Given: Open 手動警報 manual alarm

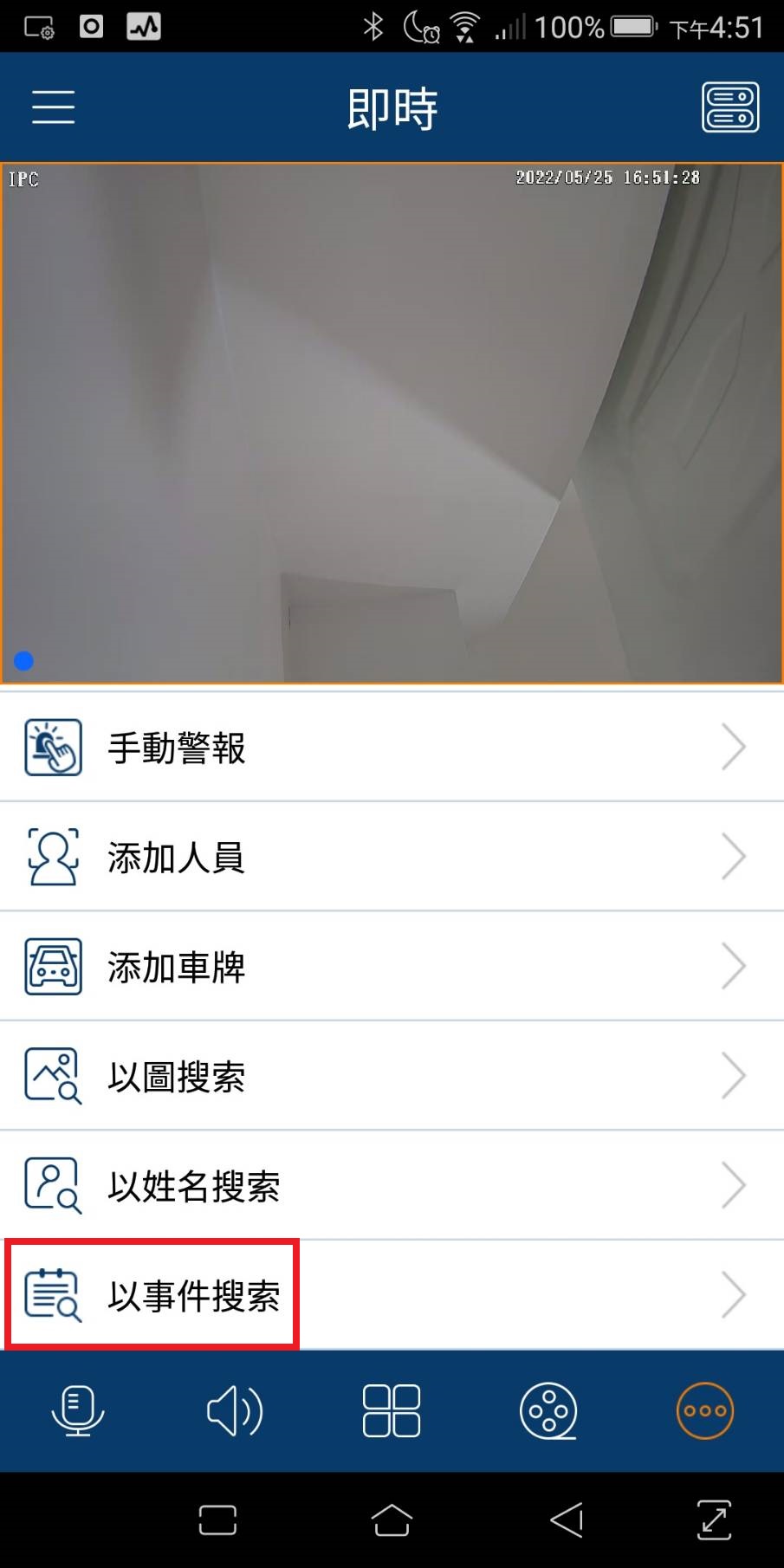Looking at the screenshot, I should pyautogui.click(x=392, y=748).
